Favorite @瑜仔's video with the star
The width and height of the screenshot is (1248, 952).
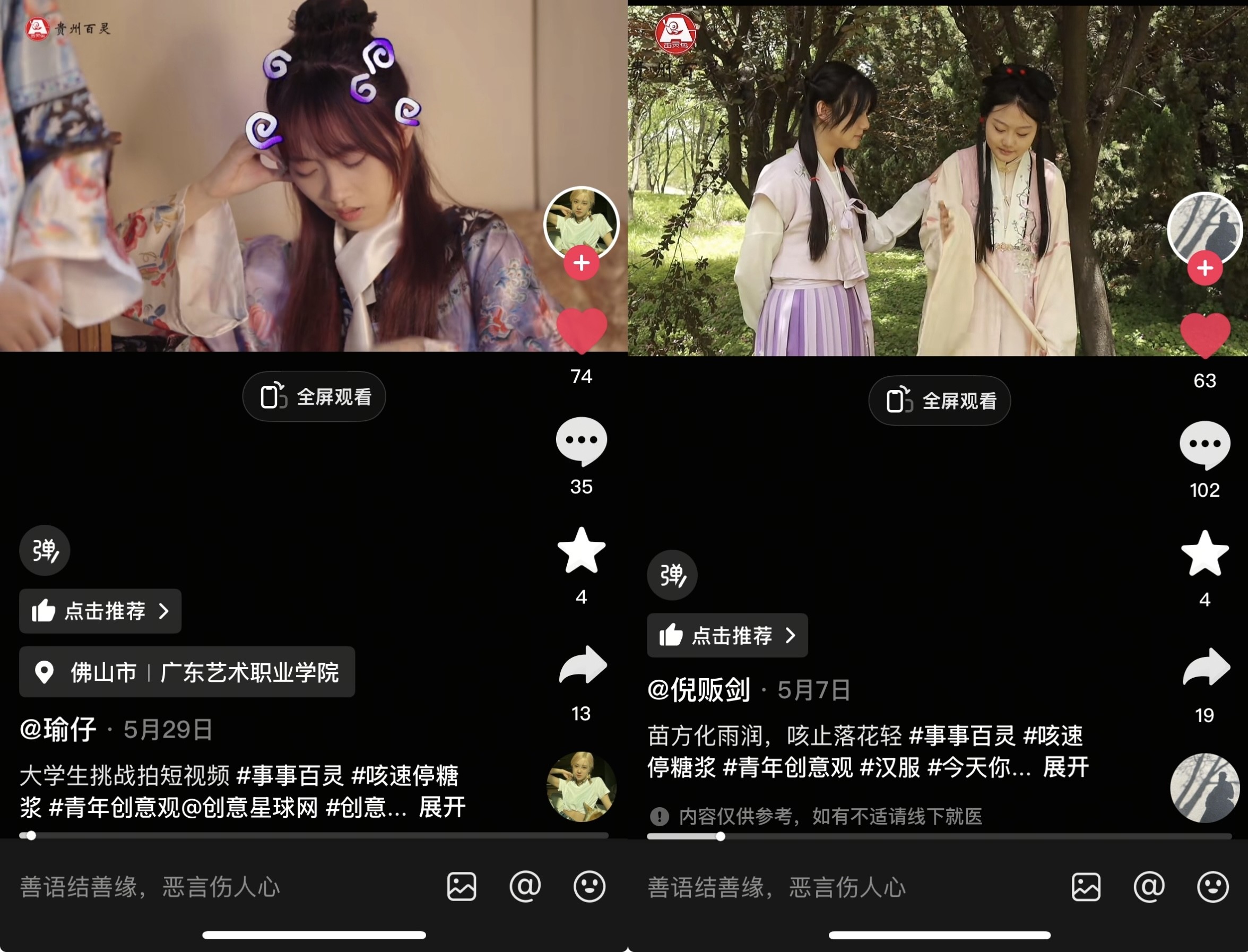pos(581,551)
